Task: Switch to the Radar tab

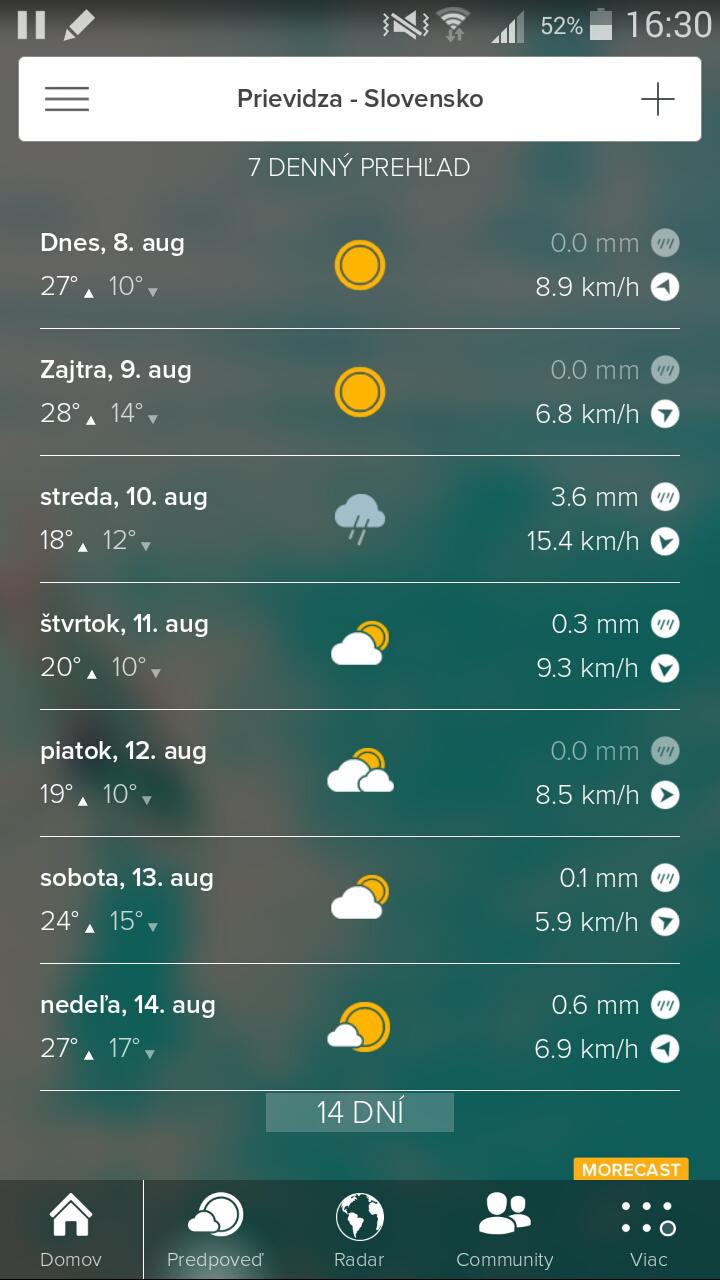Action: [359, 1230]
